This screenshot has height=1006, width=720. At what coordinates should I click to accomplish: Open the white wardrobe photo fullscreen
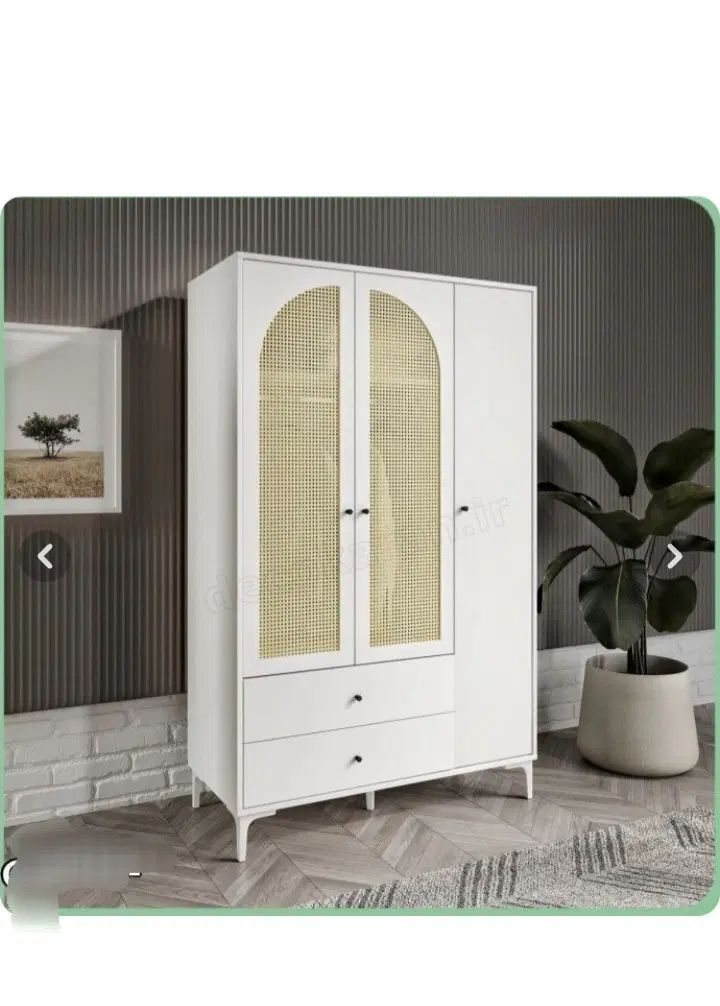point(362,540)
